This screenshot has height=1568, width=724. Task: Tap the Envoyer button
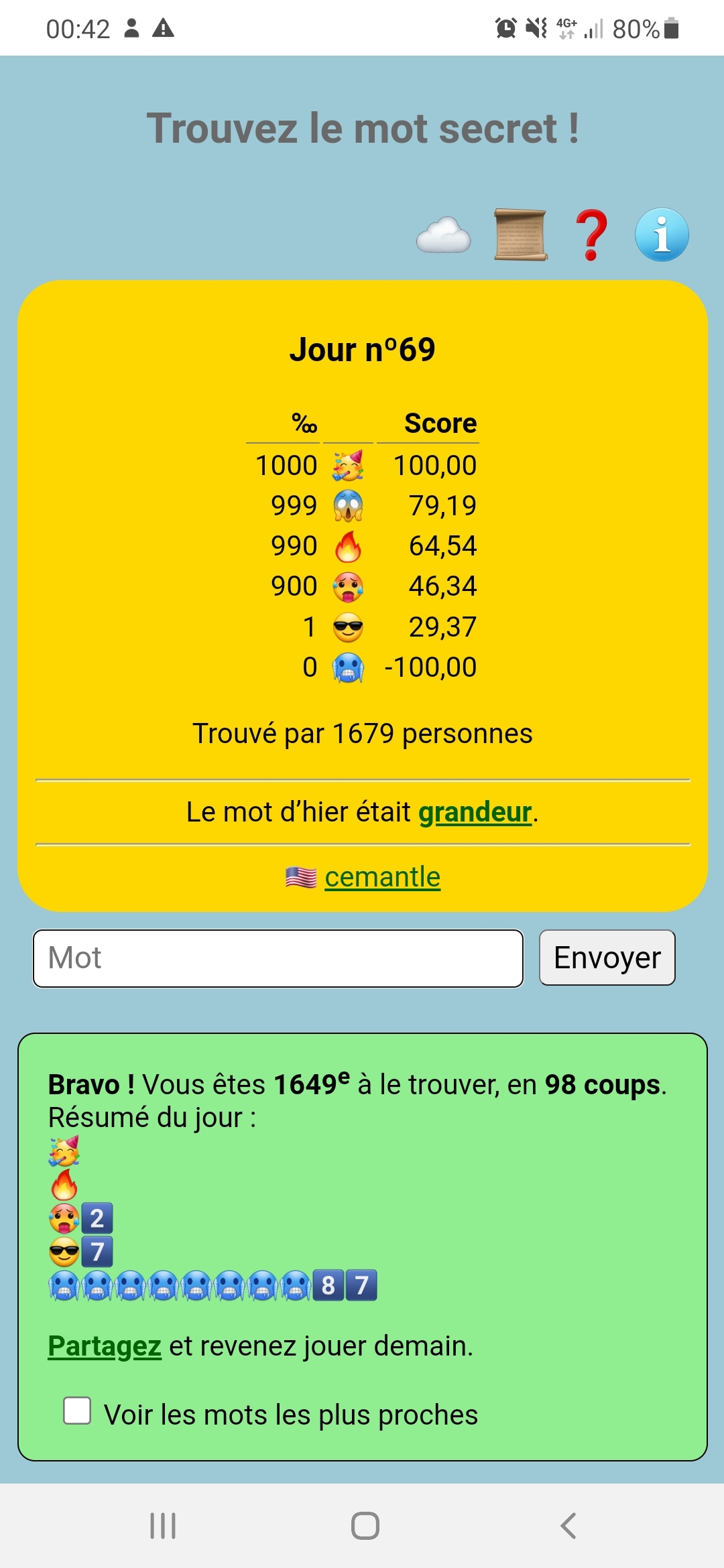(x=607, y=958)
